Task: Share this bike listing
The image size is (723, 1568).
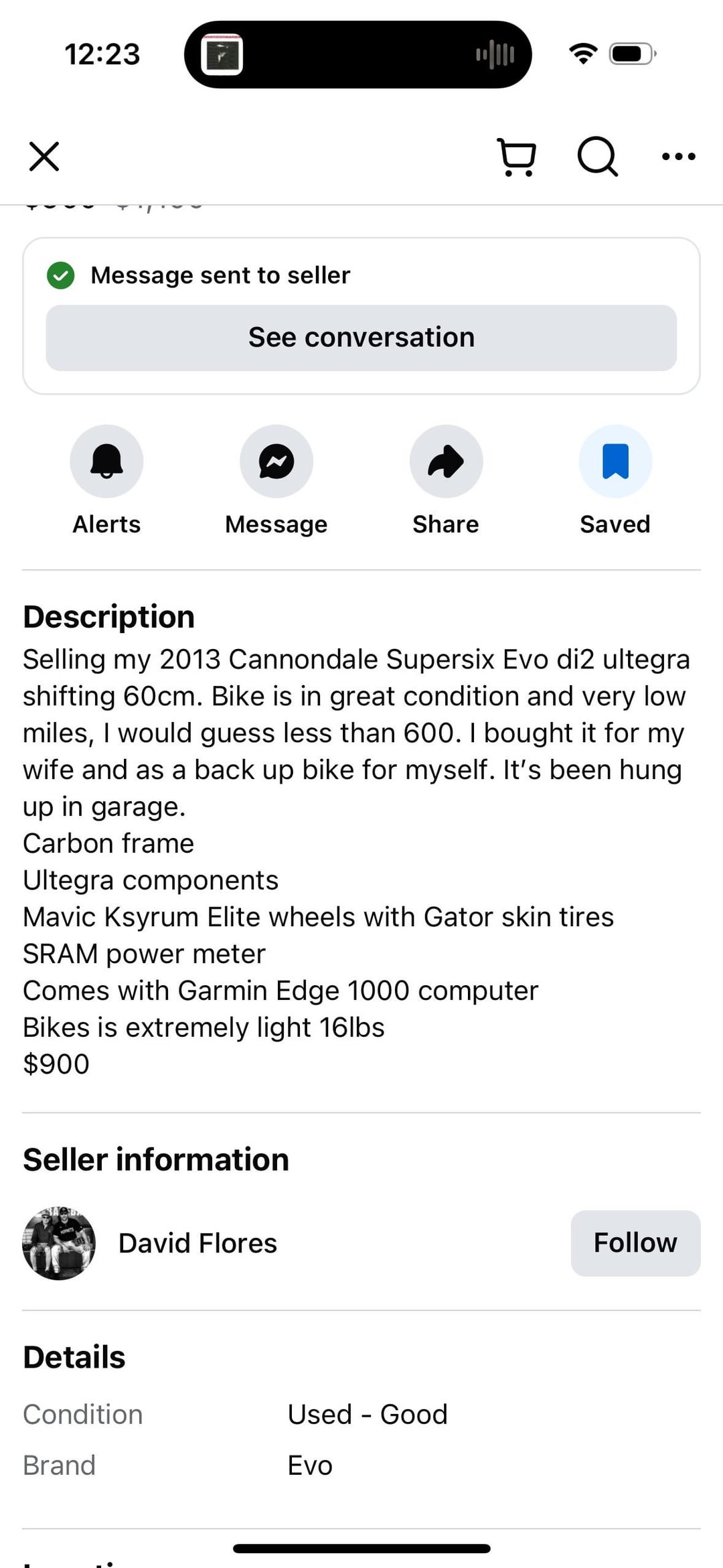Action: [x=446, y=461]
